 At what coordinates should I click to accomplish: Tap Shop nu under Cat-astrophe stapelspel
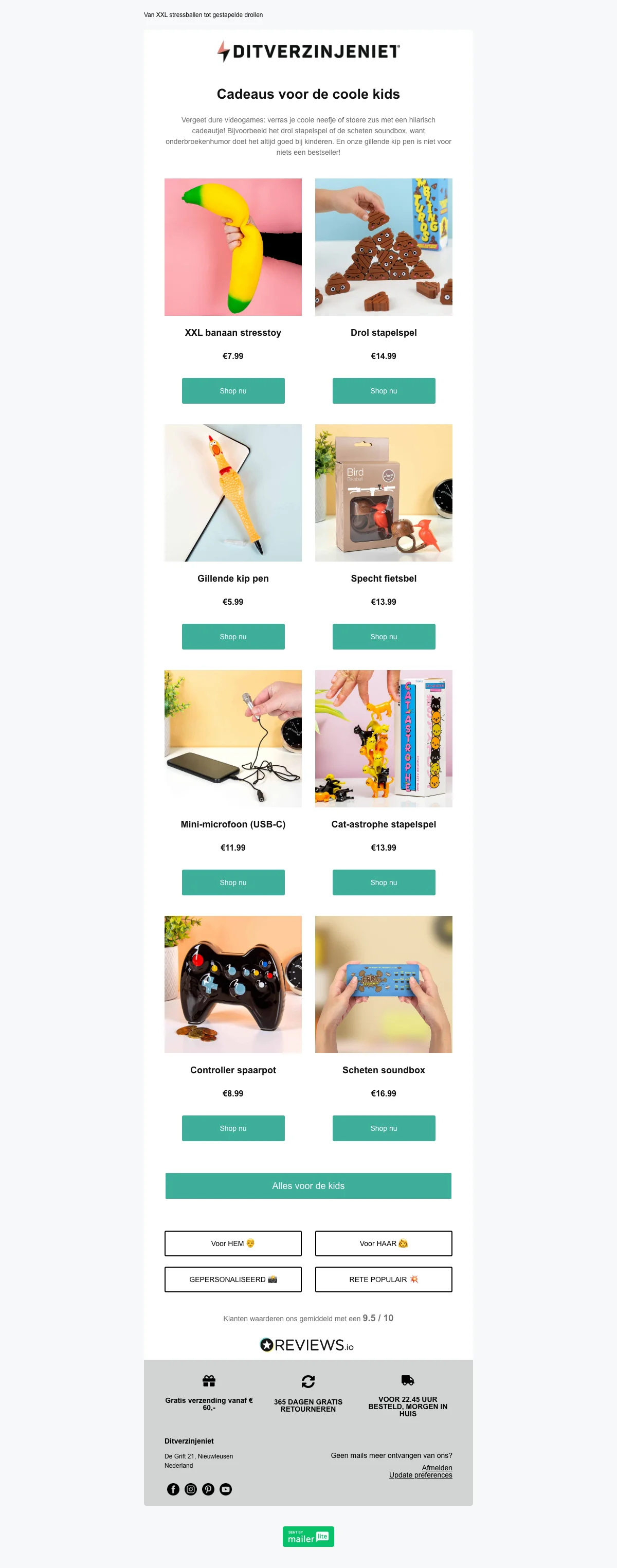[x=384, y=882]
